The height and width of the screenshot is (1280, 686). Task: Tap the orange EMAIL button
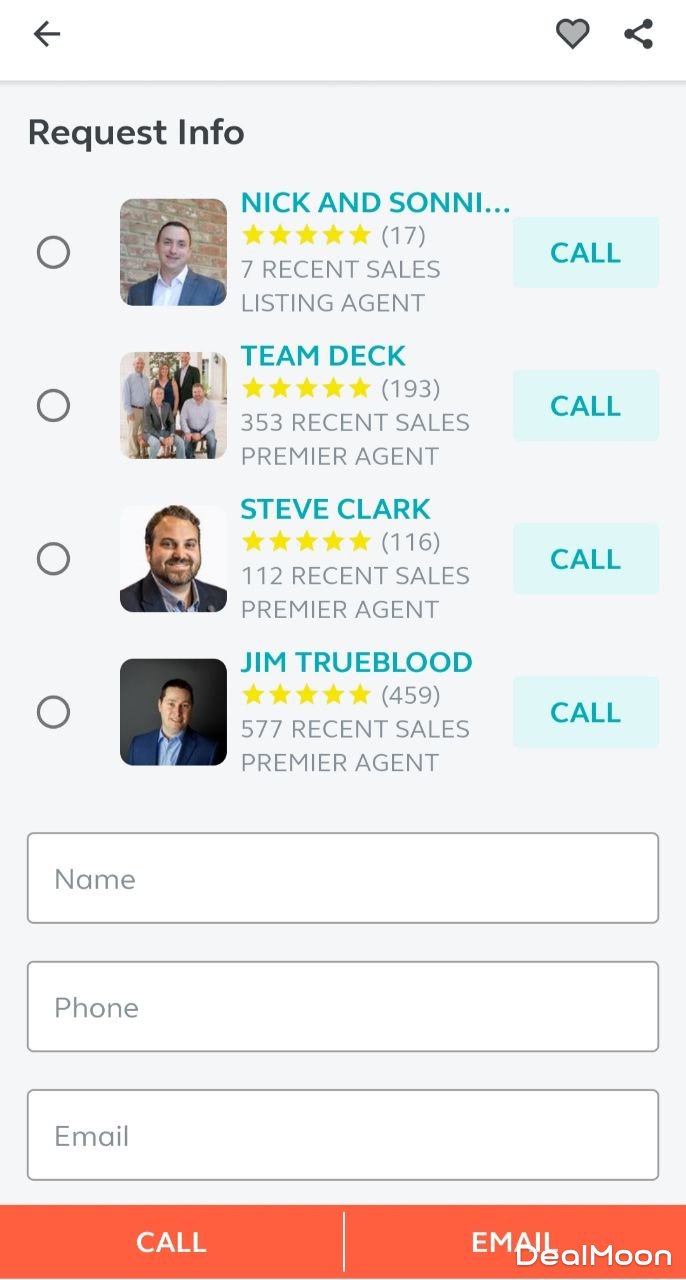click(514, 1242)
